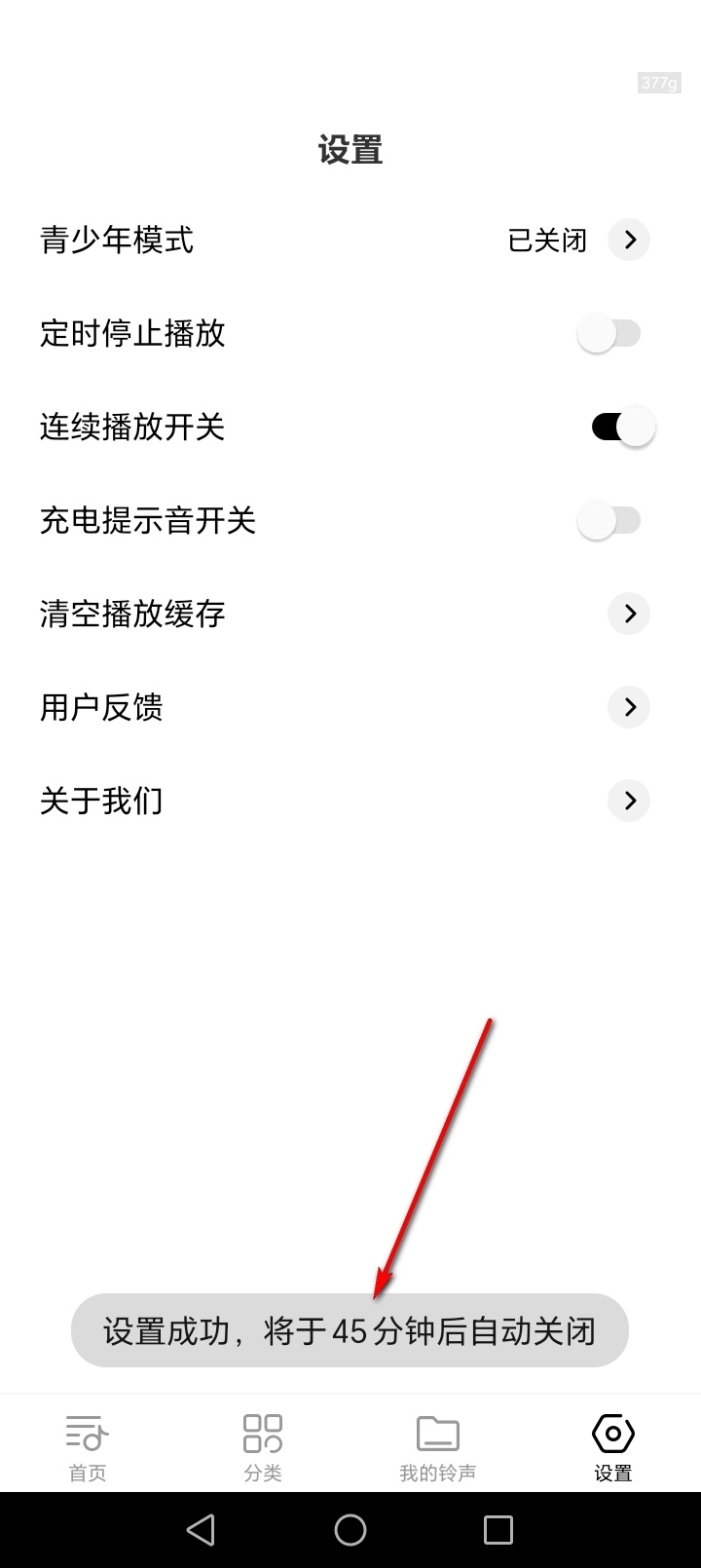Open 清空播放缓存
This screenshot has height=1568, width=701.
(x=629, y=614)
